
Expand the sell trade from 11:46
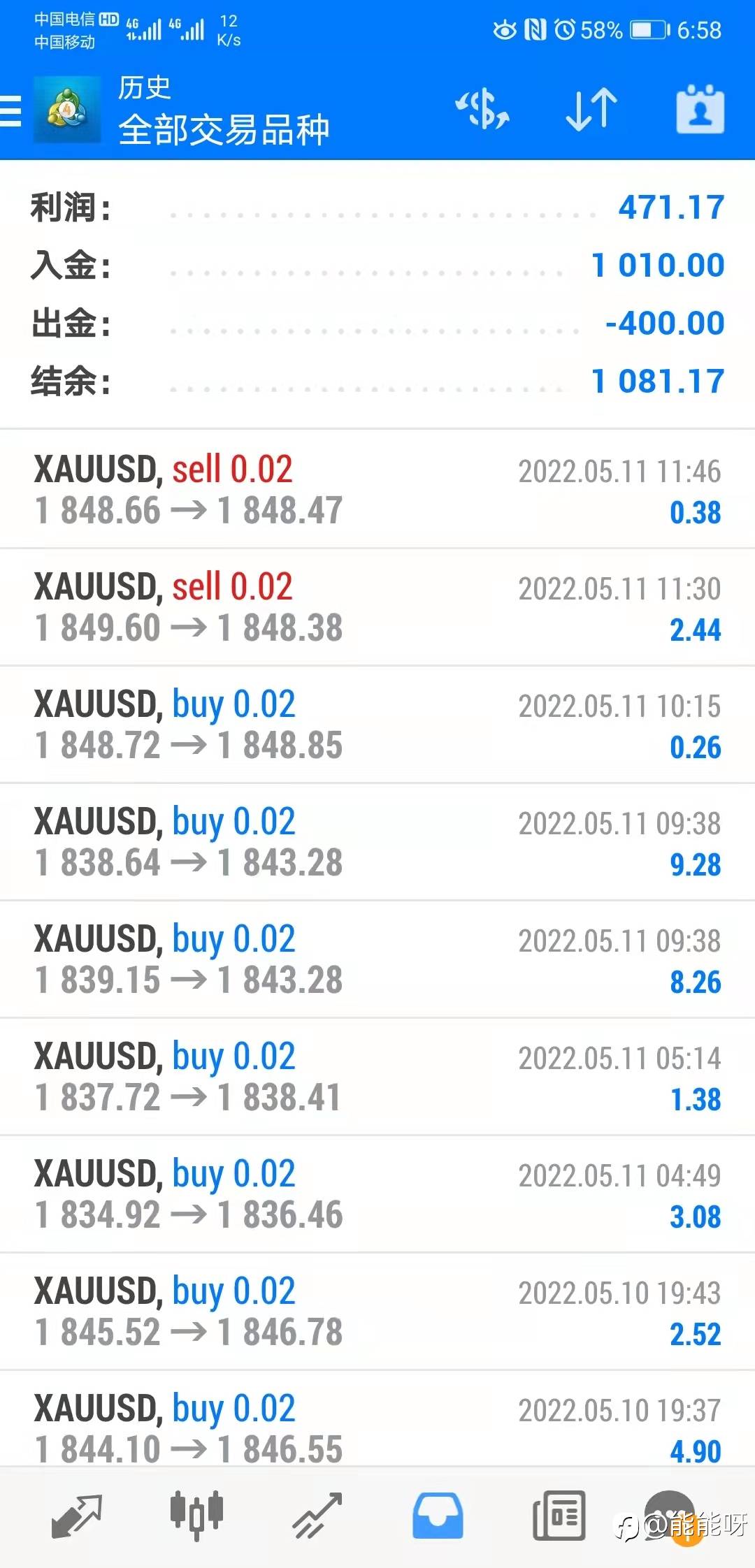point(377,490)
